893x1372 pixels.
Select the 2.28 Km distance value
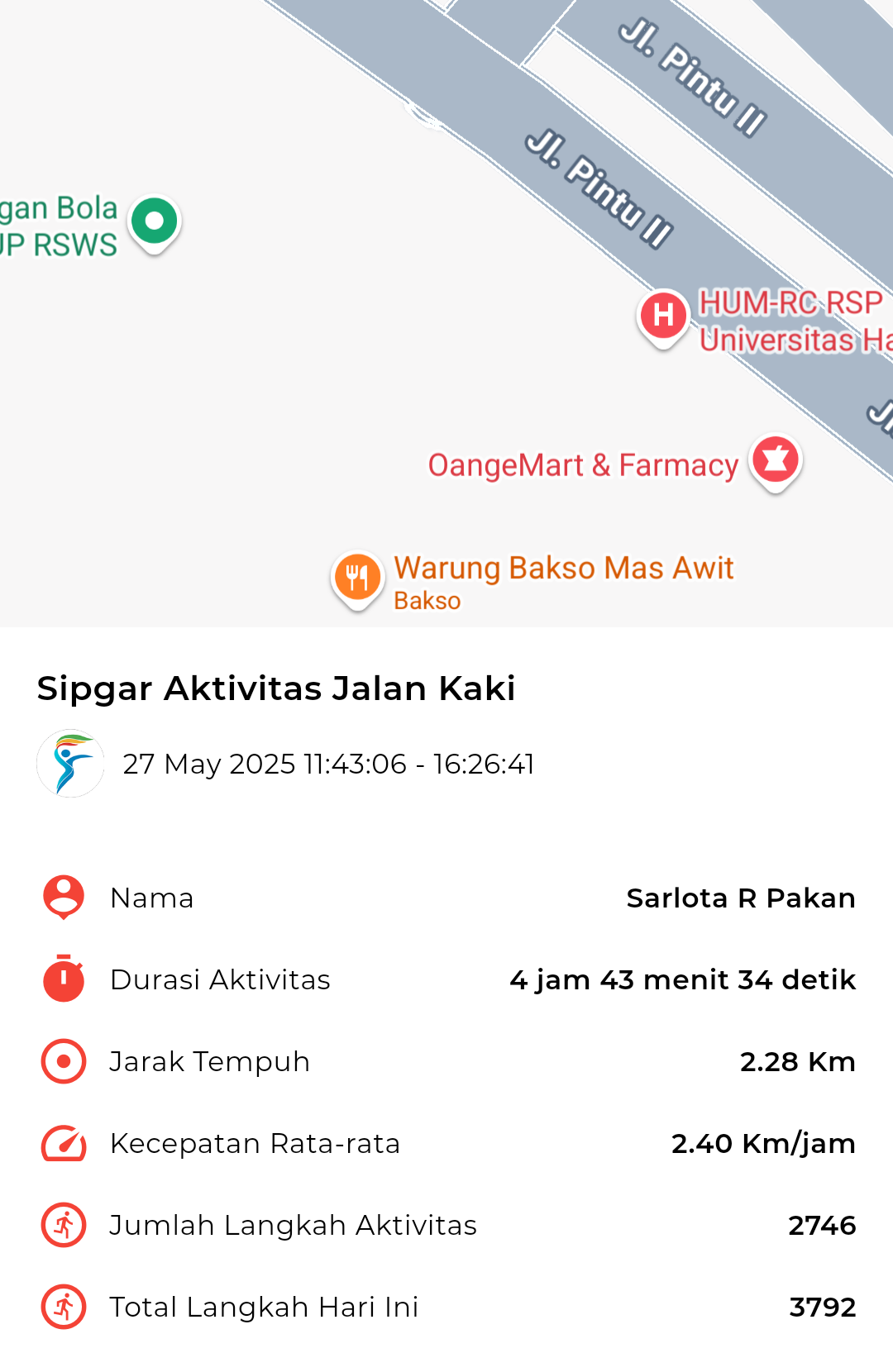pos(798,1061)
